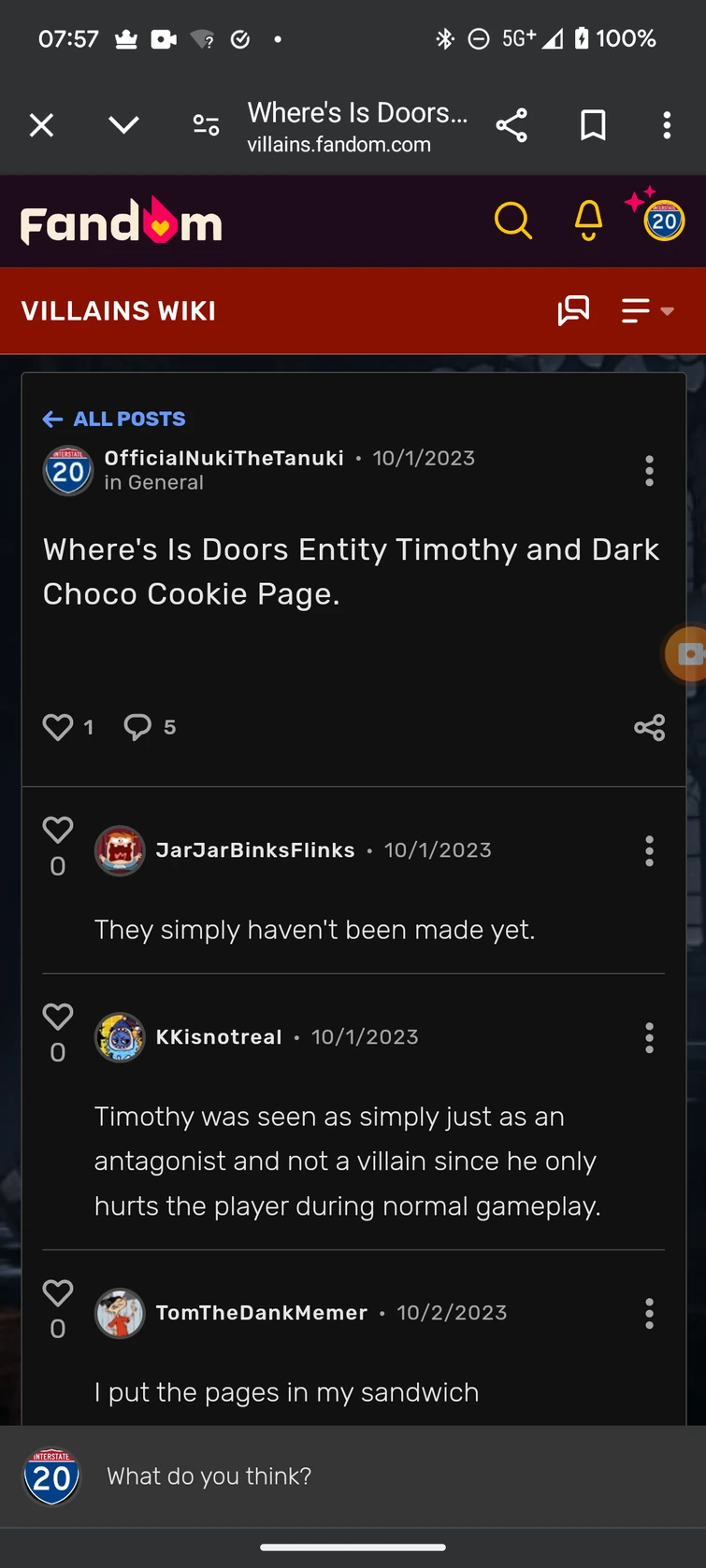The height and width of the screenshot is (1568, 706).
Task: Open the post's three-dot options menu
Action: [x=649, y=471]
